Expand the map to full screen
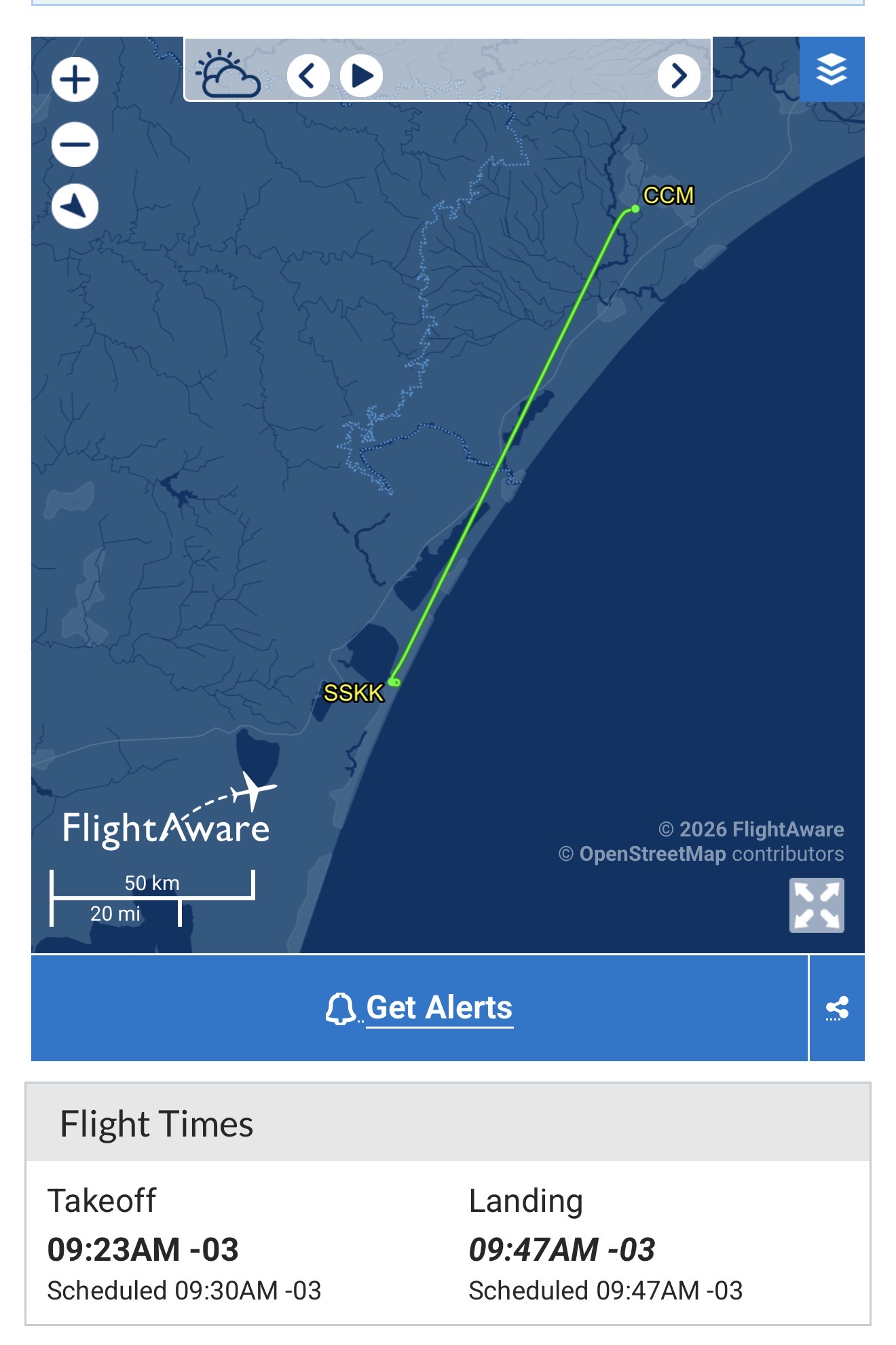896x1345 pixels. click(x=817, y=905)
